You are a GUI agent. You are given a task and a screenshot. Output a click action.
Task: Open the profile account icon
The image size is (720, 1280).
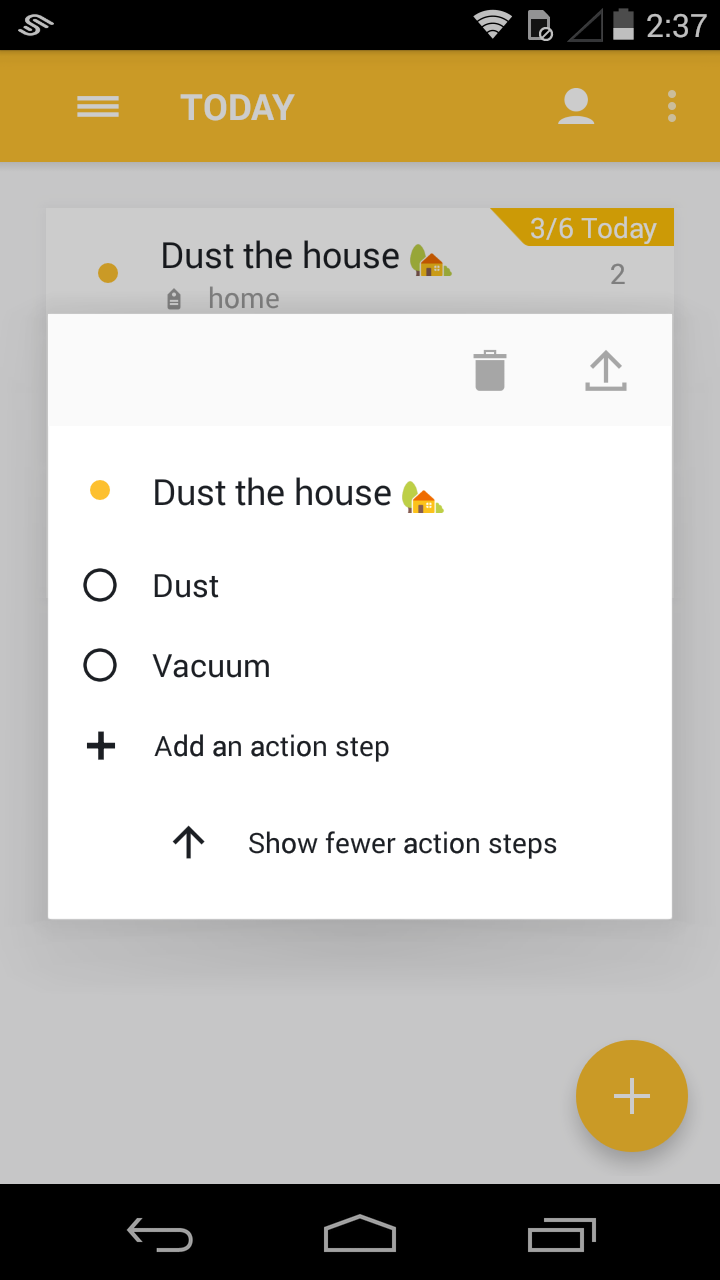tap(576, 107)
